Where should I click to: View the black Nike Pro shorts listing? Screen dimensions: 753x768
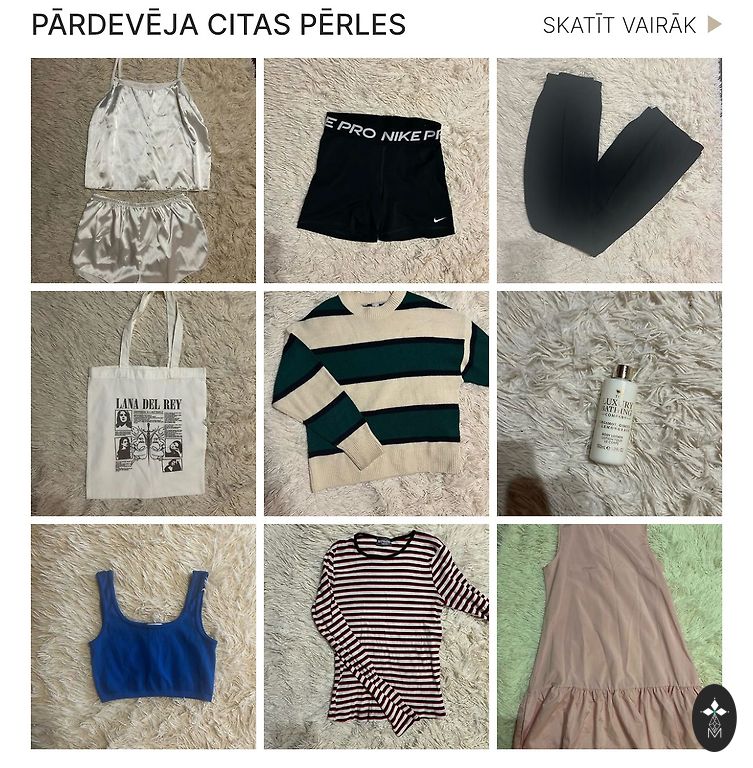[376, 170]
